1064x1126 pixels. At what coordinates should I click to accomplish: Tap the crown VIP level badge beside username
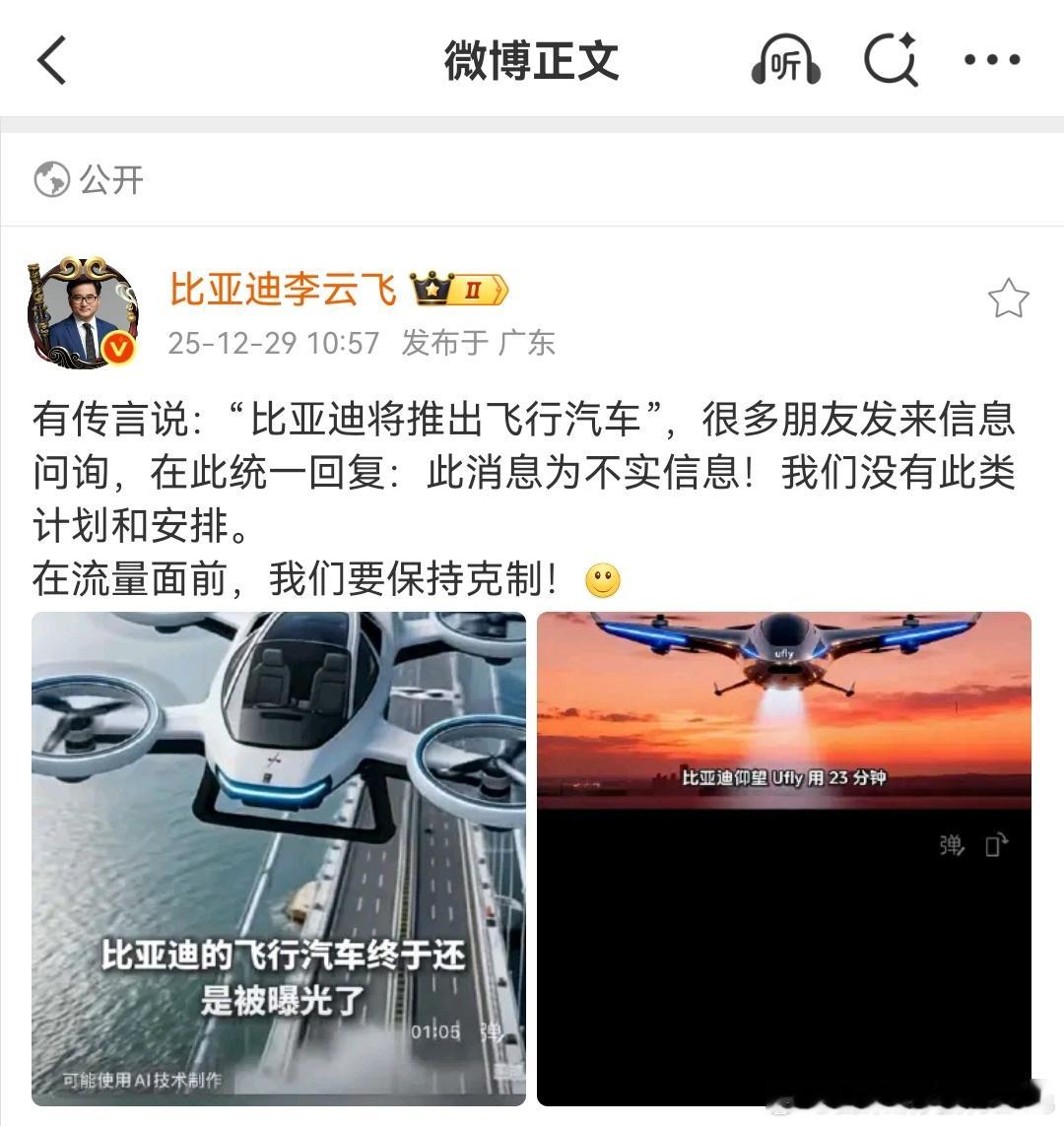[x=459, y=286]
